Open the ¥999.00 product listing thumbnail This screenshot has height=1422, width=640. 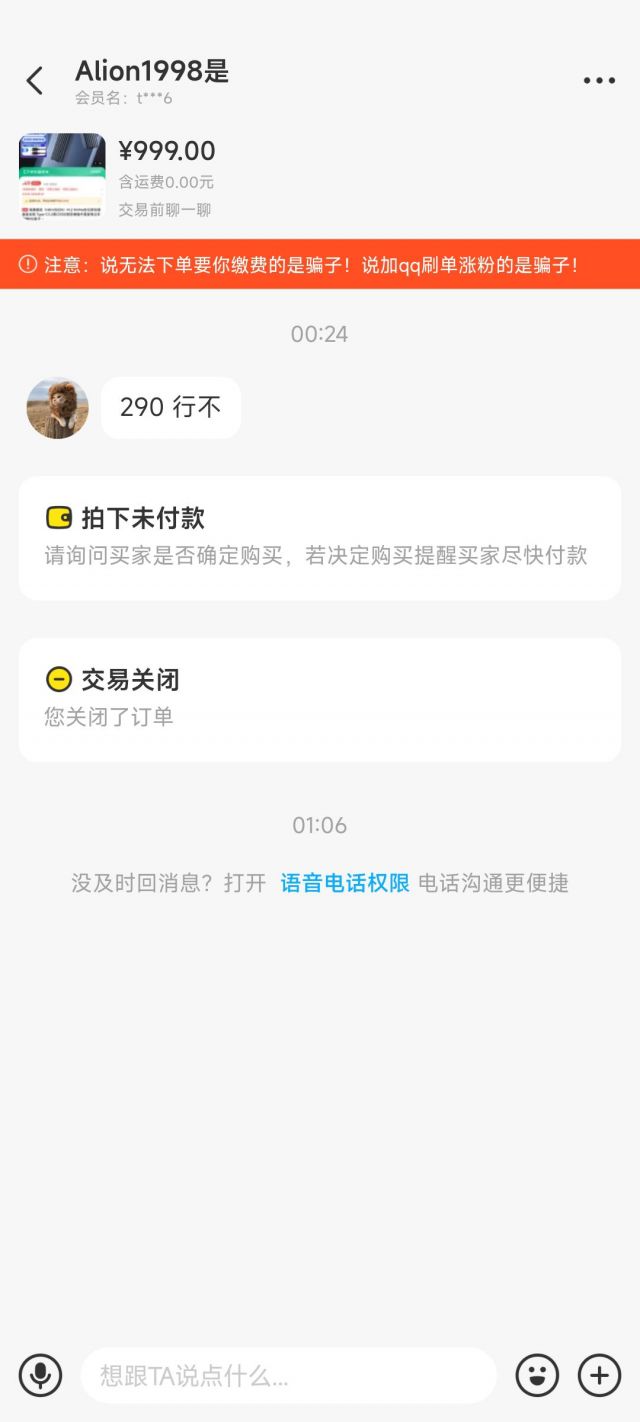coord(62,176)
